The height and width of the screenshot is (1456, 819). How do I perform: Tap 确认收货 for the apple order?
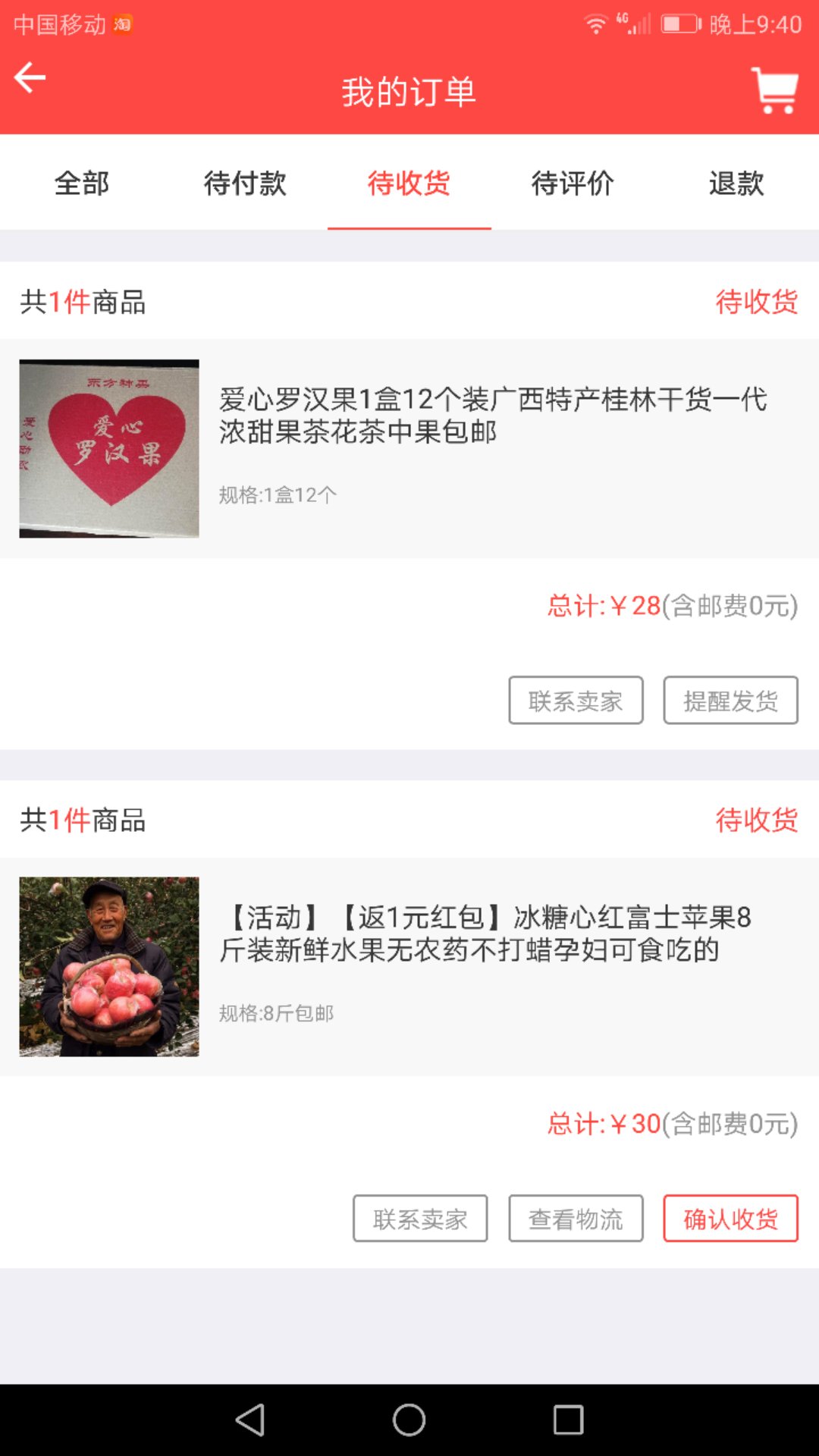point(730,1218)
